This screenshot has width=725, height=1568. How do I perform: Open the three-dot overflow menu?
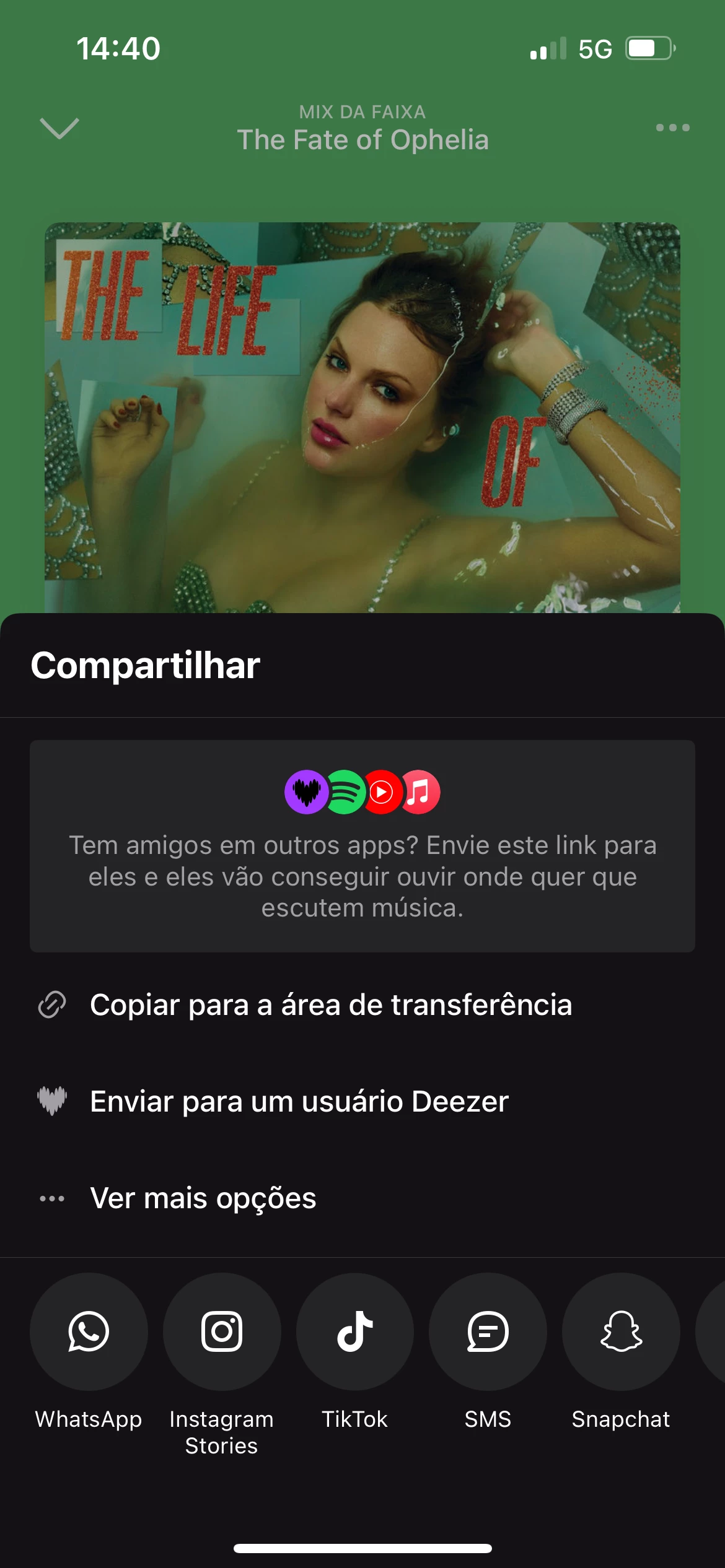[672, 128]
